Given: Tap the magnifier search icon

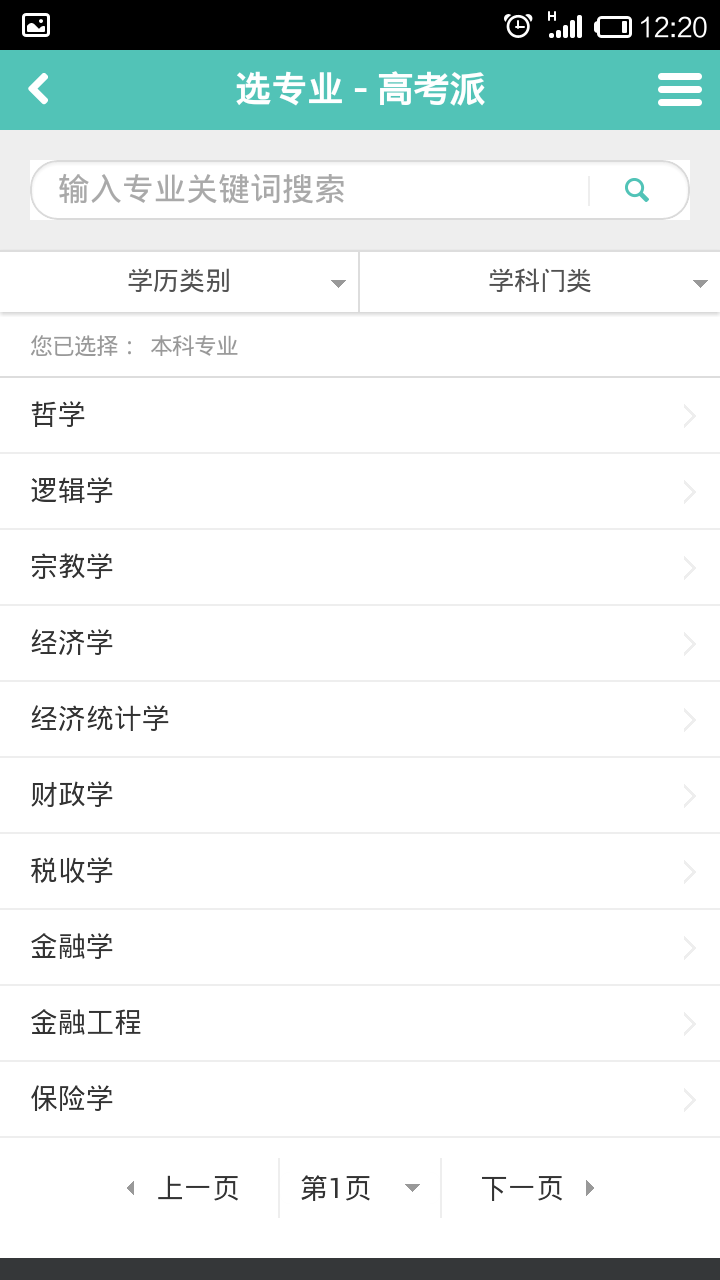Looking at the screenshot, I should [x=637, y=189].
